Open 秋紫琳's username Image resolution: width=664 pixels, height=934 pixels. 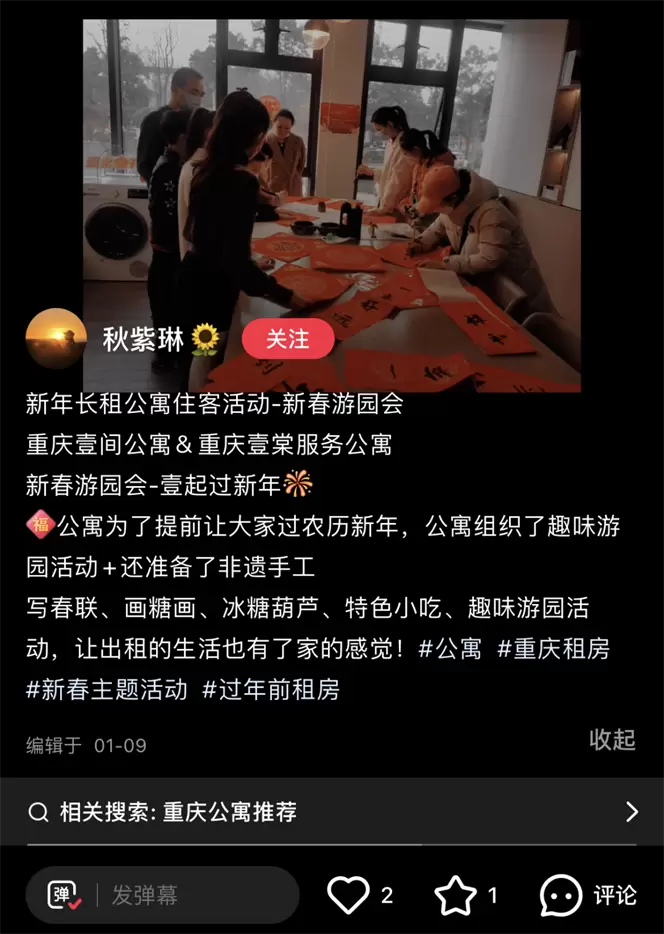pos(143,340)
